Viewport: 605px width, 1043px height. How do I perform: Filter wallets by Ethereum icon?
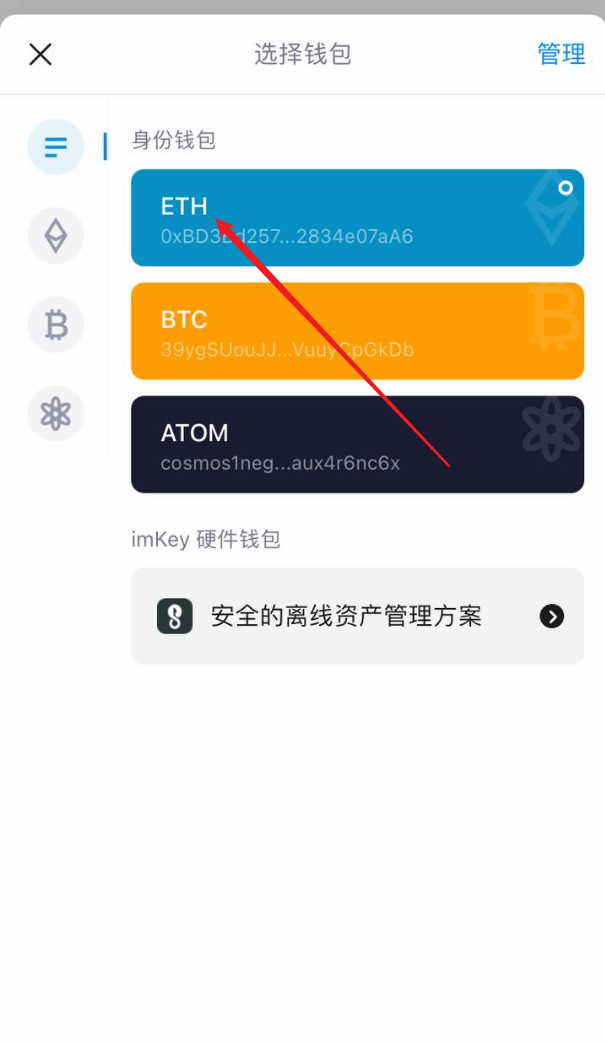coord(55,236)
